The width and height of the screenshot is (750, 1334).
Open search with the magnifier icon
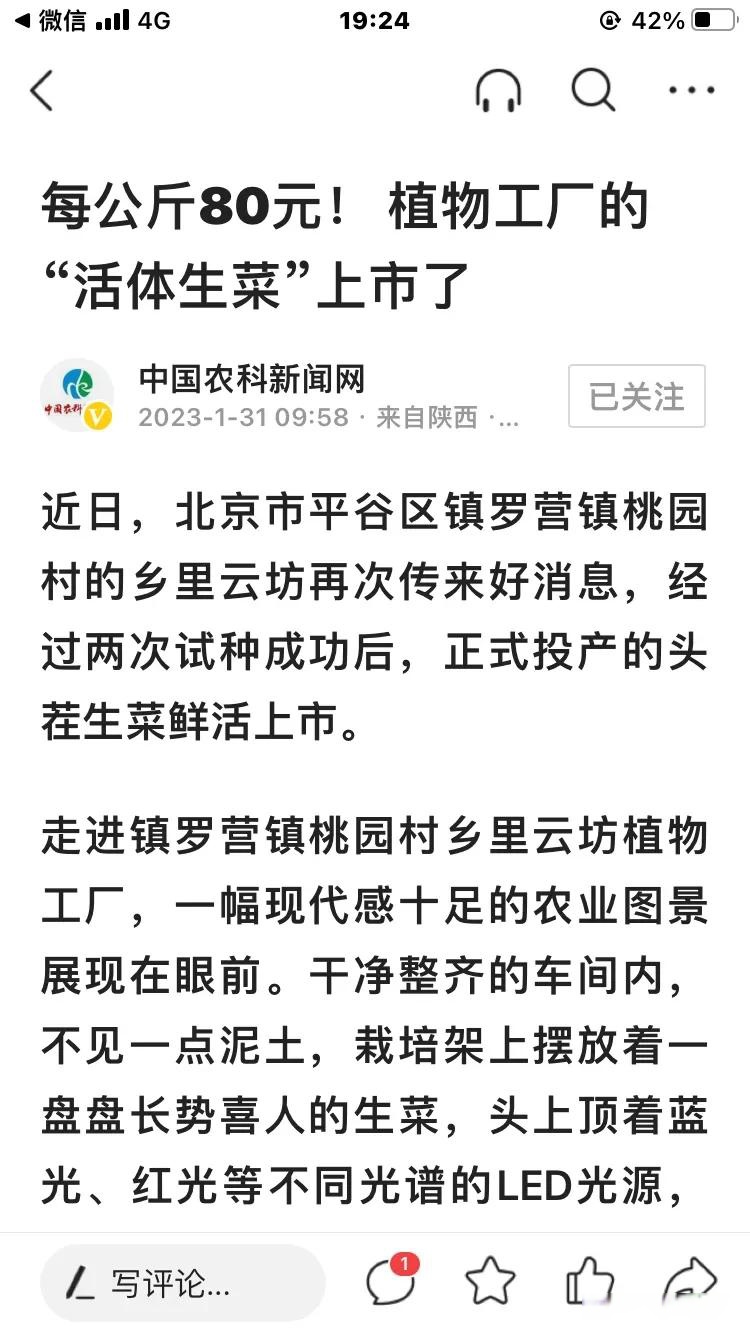pos(593,91)
